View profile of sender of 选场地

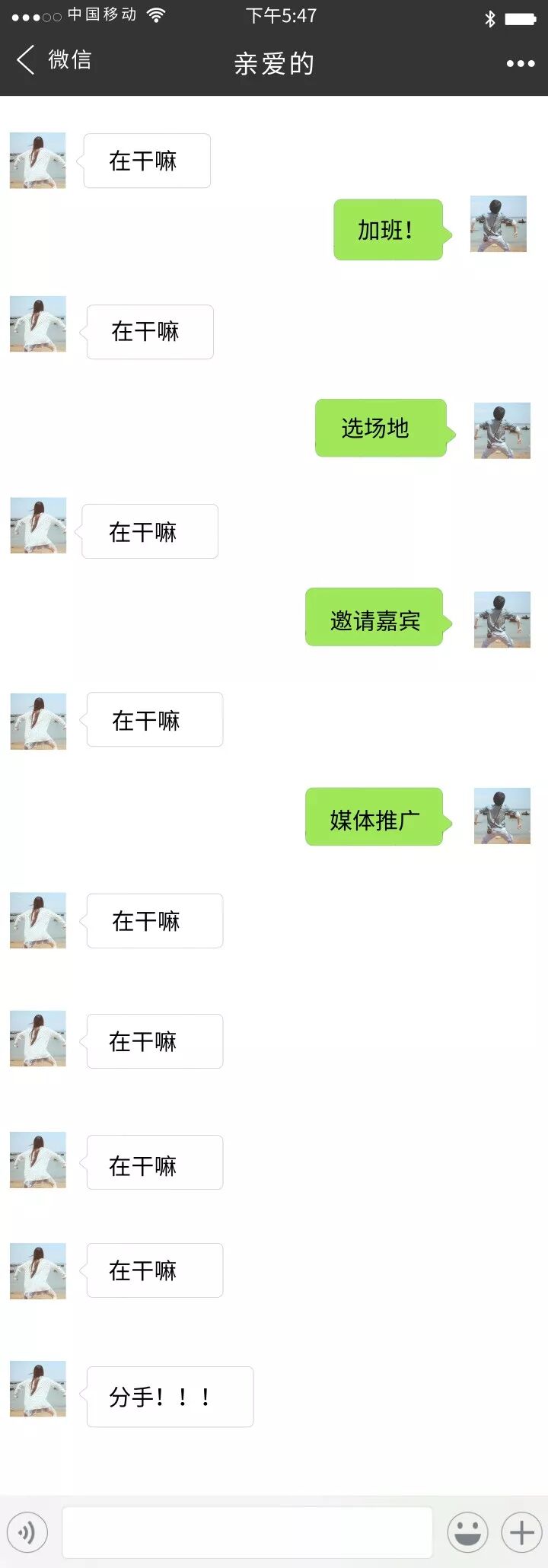point(502,431)
